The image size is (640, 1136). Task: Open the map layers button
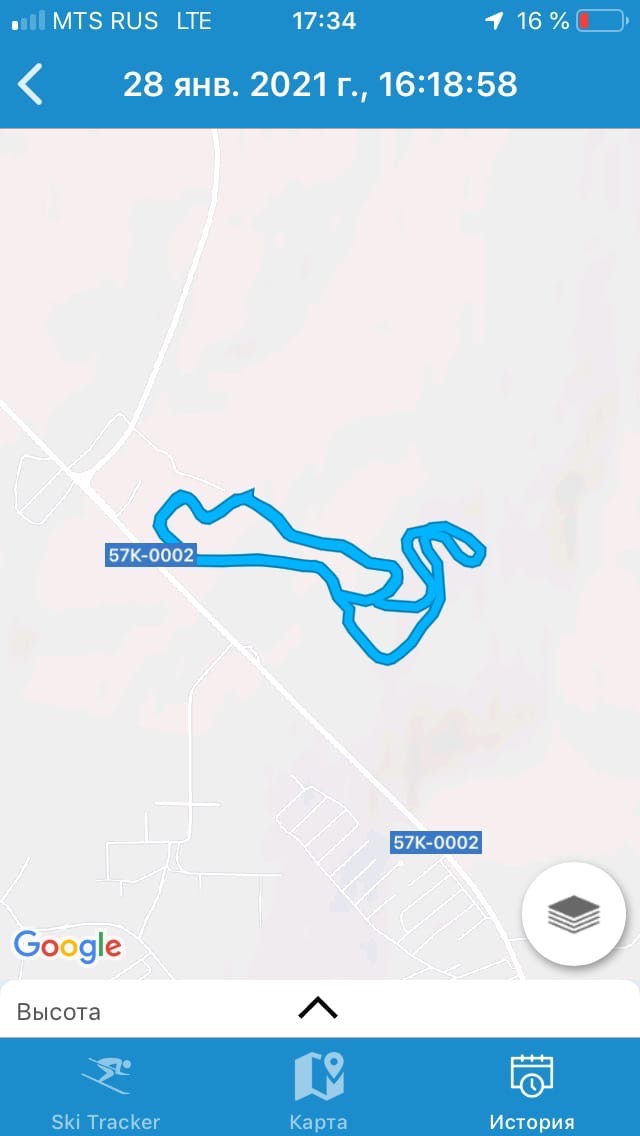click(573, 913)
